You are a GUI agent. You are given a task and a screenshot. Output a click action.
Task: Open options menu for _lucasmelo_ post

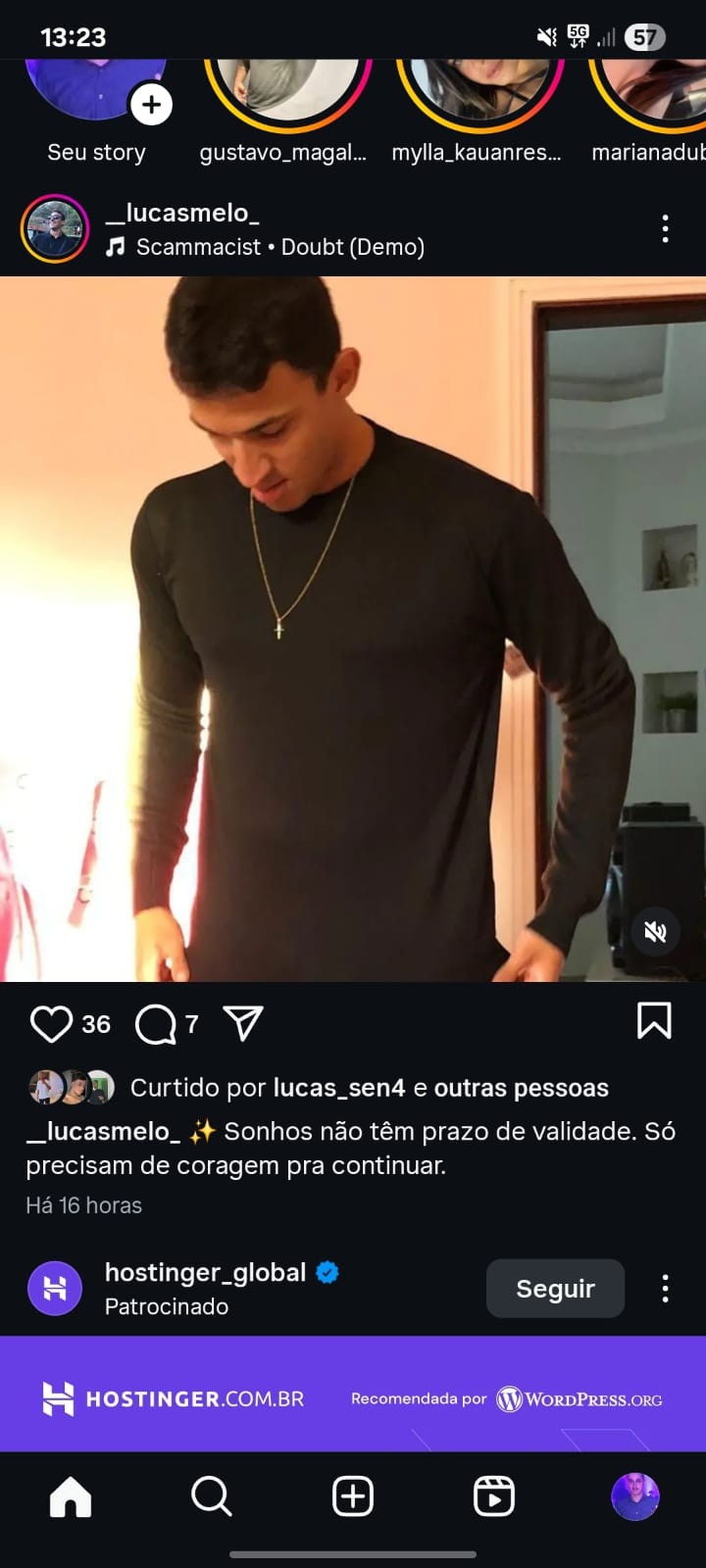pos(665,229)
